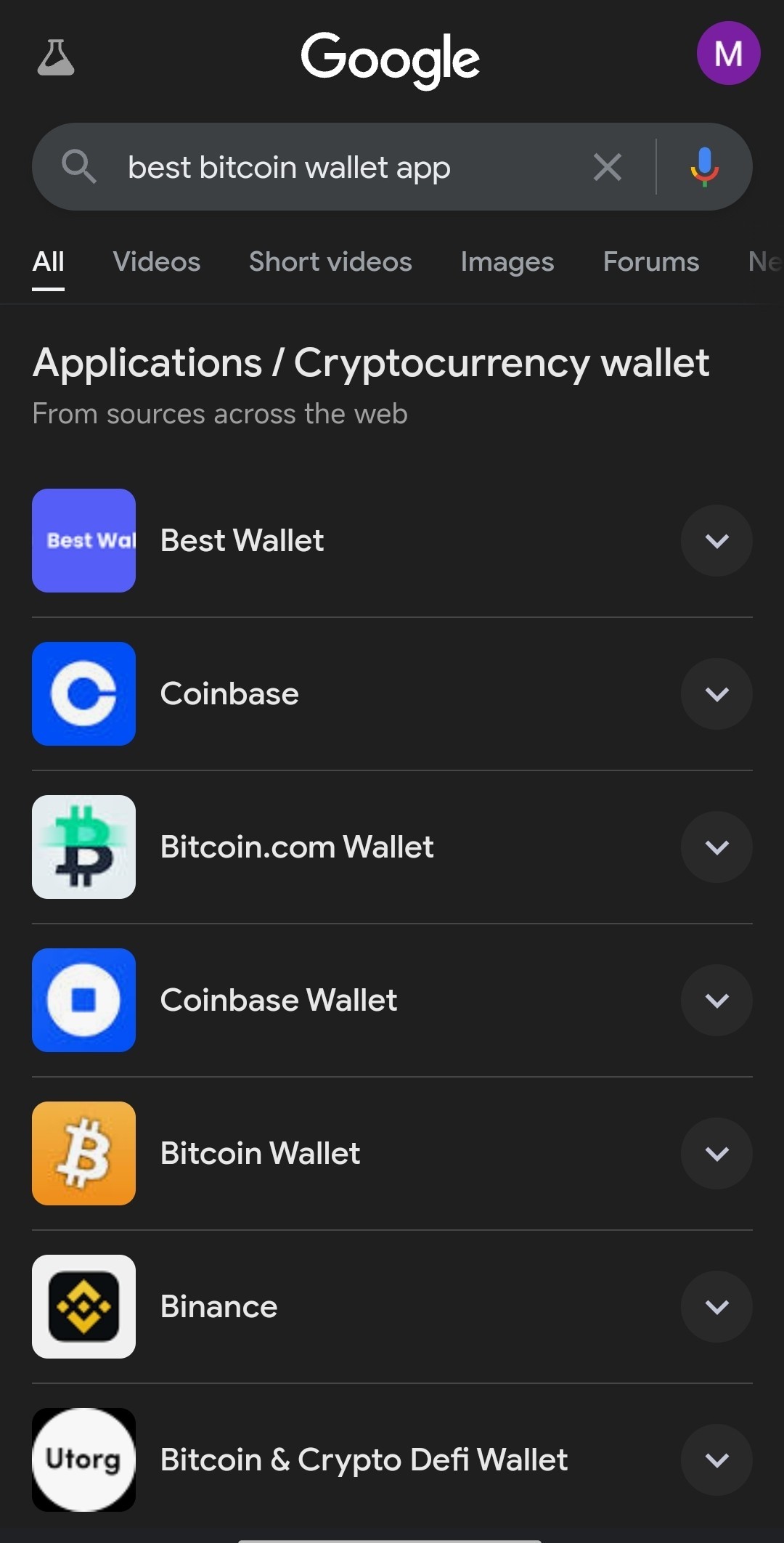The height and width of the screenshot is (1543, 784).
Task: Expand the Coinbase Wallet entry
Action: click(x=716, y=1001)
